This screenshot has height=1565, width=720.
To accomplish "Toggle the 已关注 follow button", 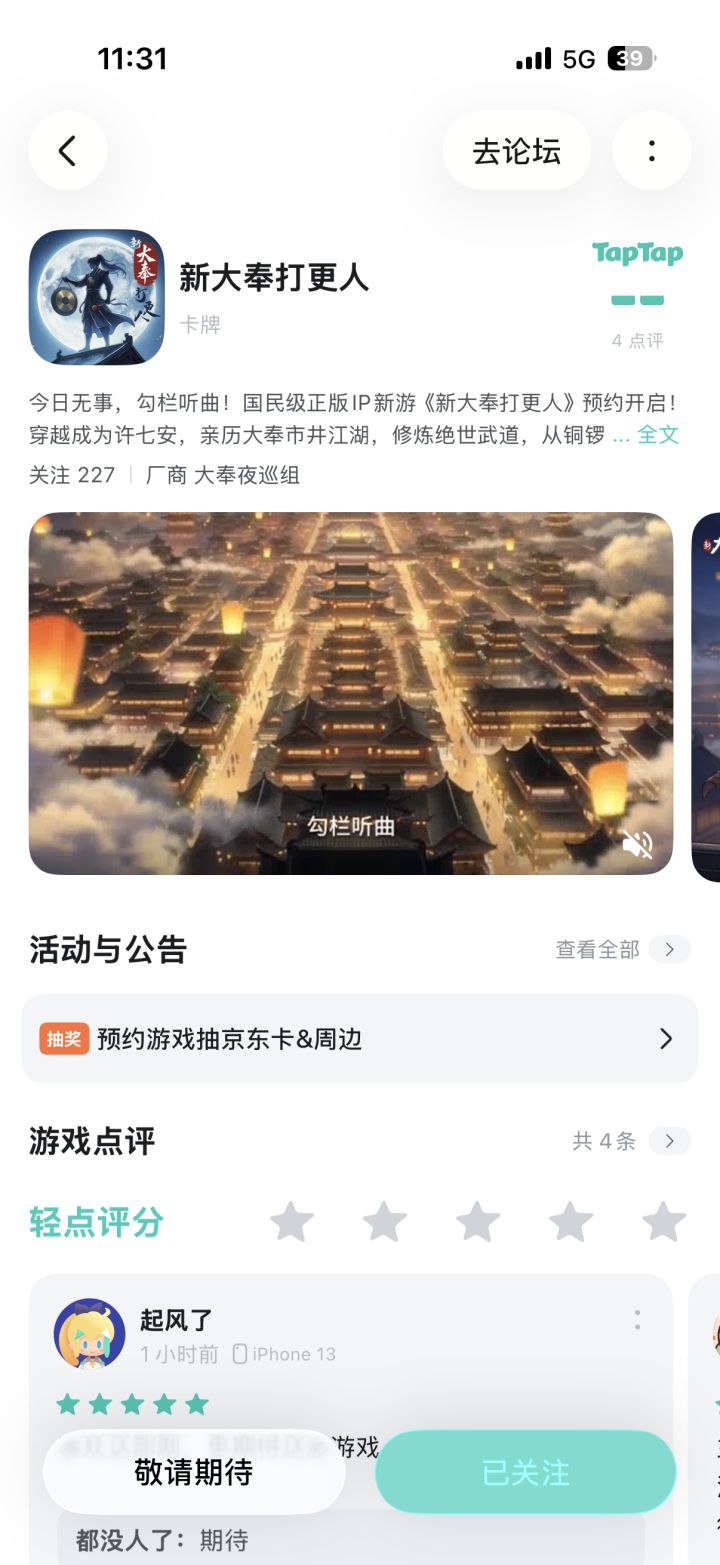I will tap(523, 1472).
